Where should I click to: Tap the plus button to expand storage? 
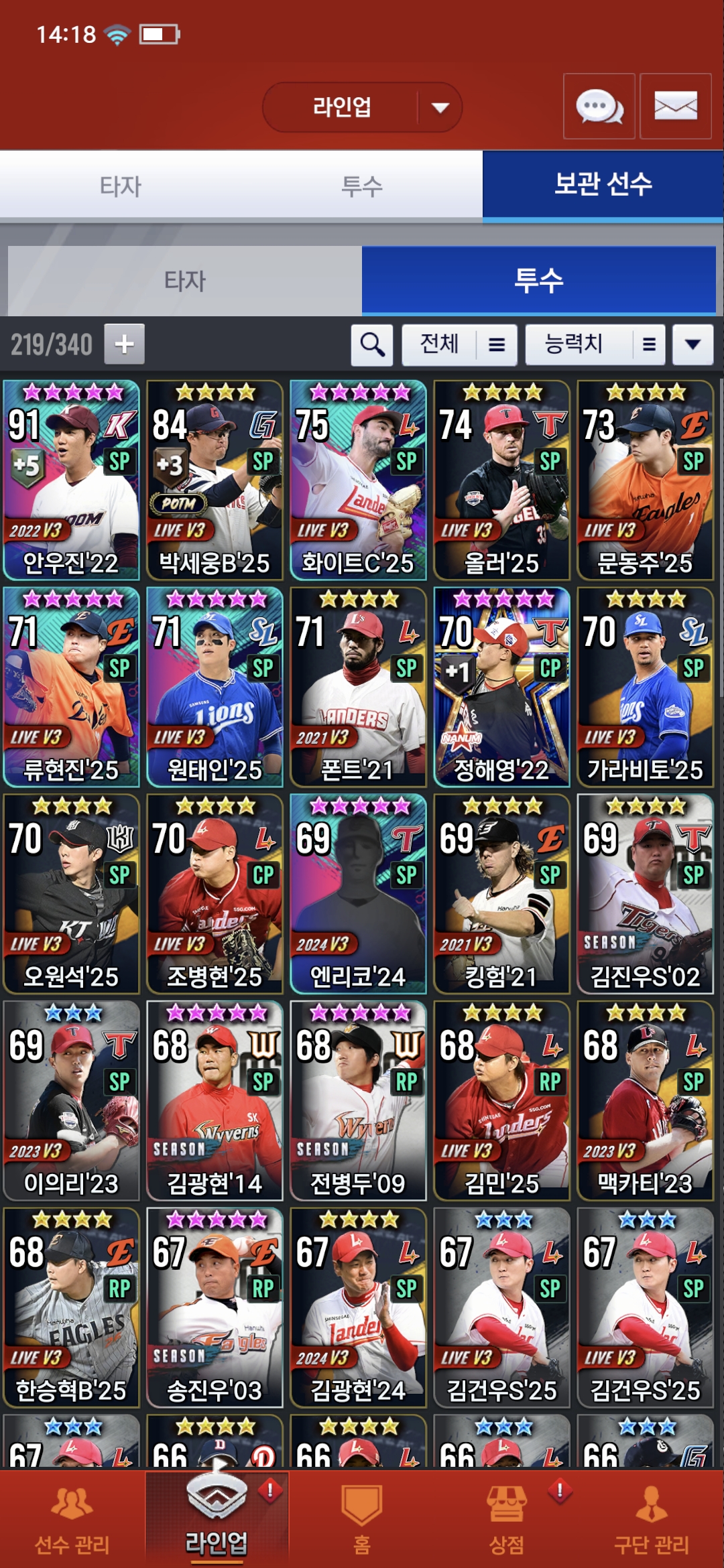point(124,344)
